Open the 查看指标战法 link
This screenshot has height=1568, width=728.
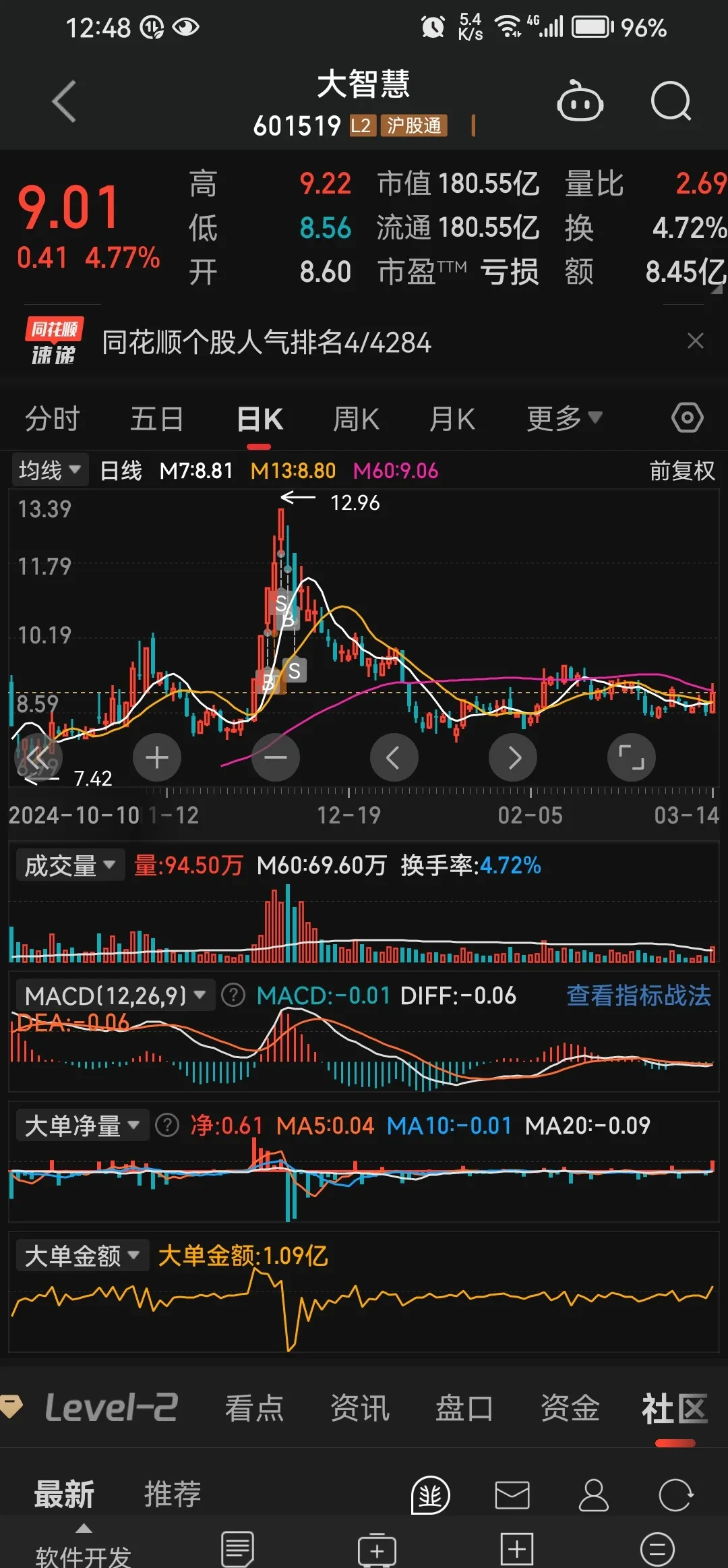pos(639,995)
